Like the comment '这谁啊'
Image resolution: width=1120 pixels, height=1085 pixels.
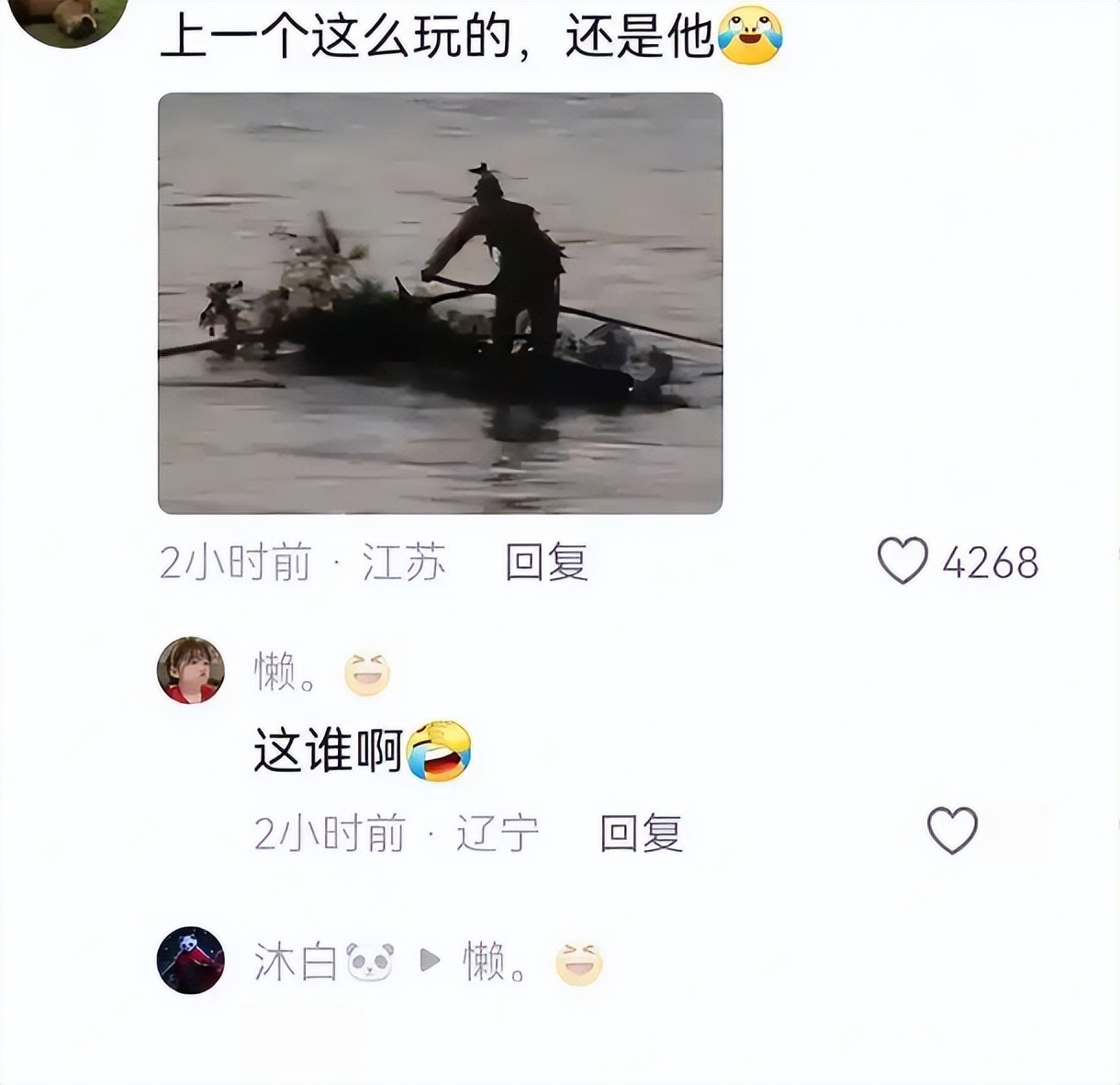(952, 831)
